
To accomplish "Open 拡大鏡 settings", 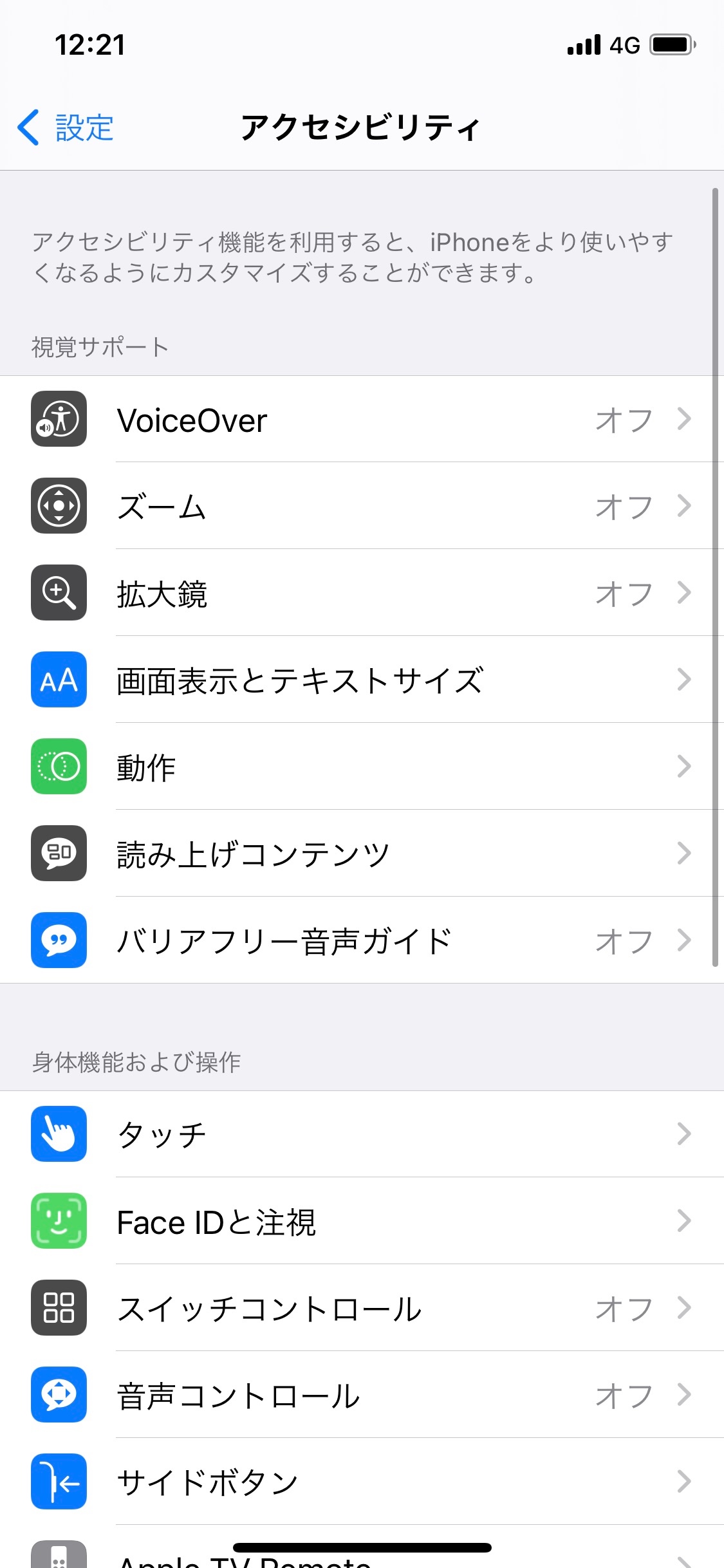I will point(360,593).
